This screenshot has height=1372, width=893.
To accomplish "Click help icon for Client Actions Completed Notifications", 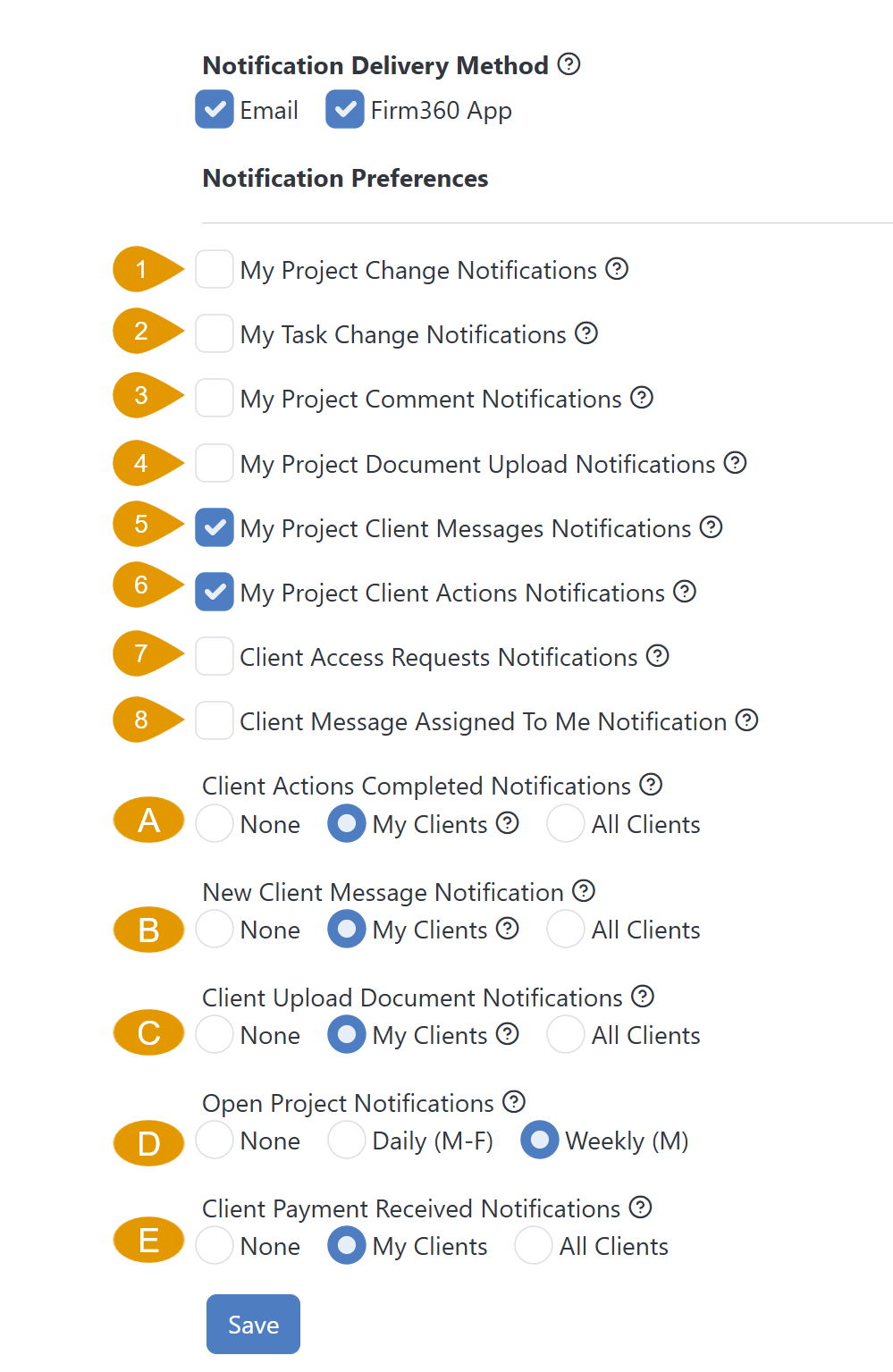I will [x=652, y=785].
